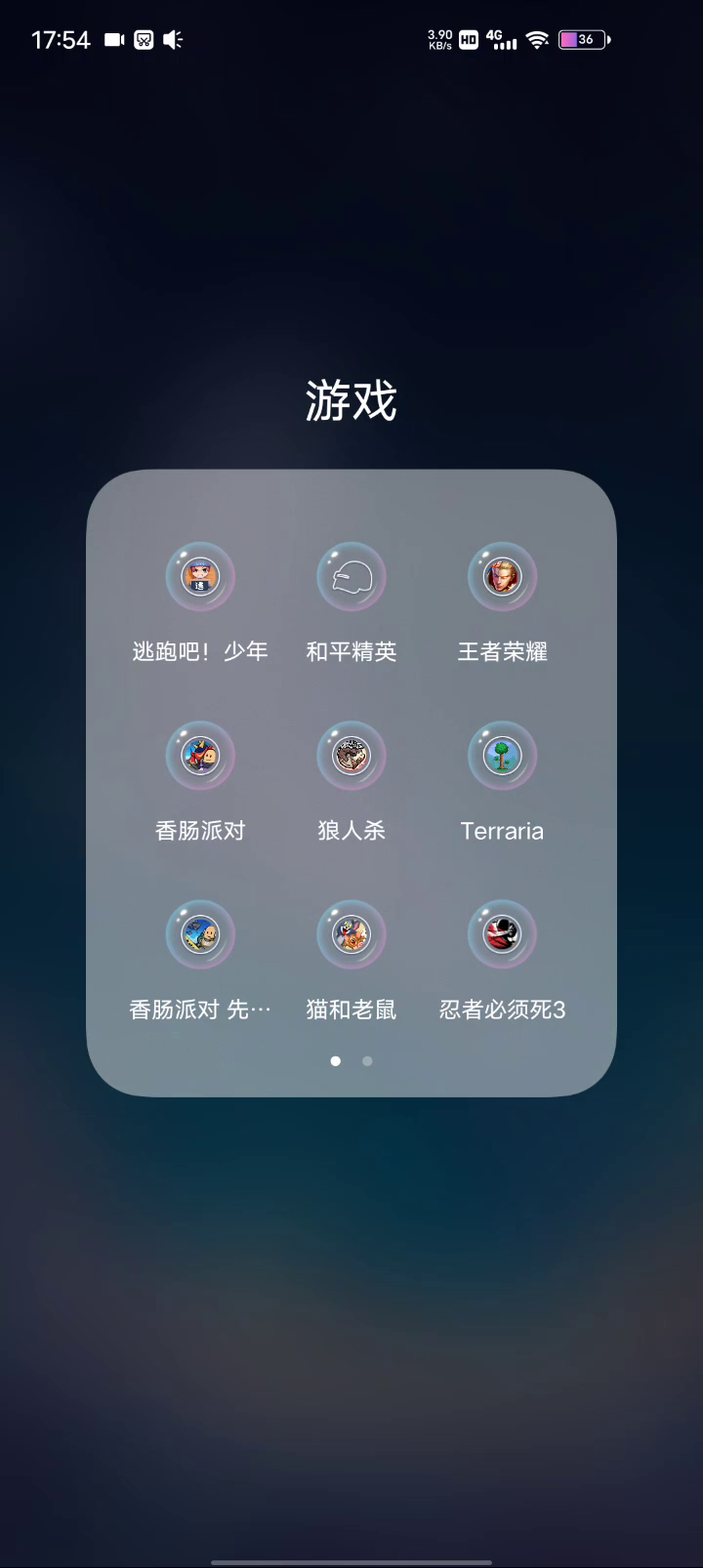Open 忍者必须死3
Image resolution: width=703 pixels, height=1568 pixels.
(x=502, y=934)
